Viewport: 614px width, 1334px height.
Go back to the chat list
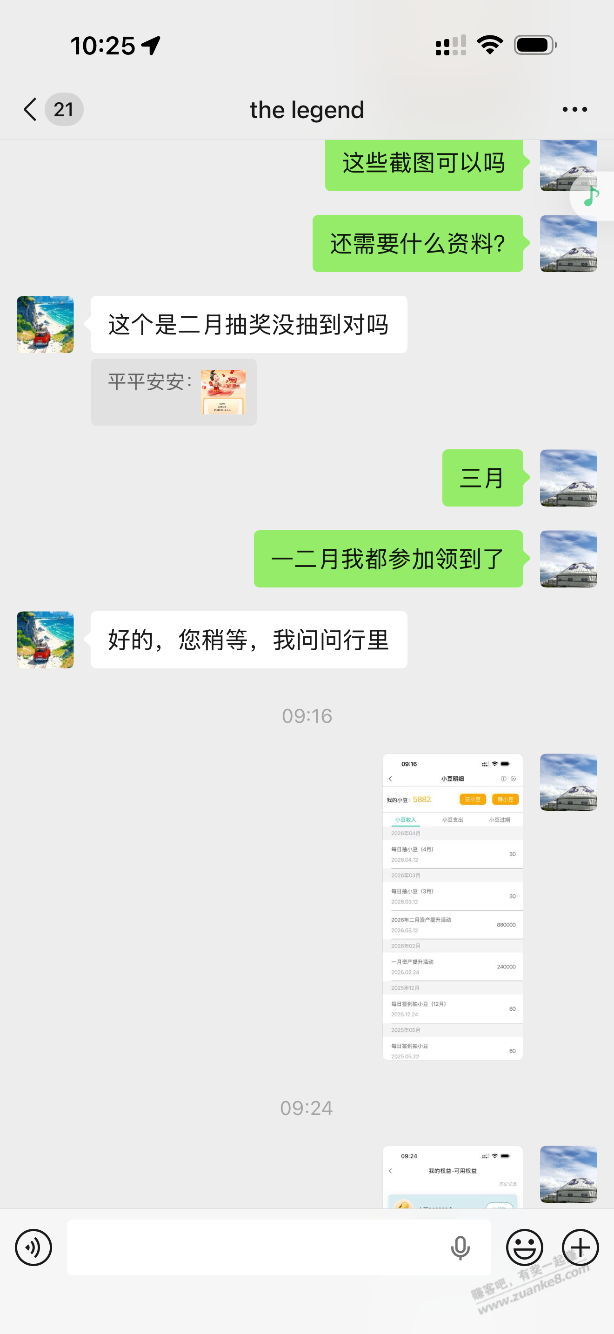click(30, 110)
